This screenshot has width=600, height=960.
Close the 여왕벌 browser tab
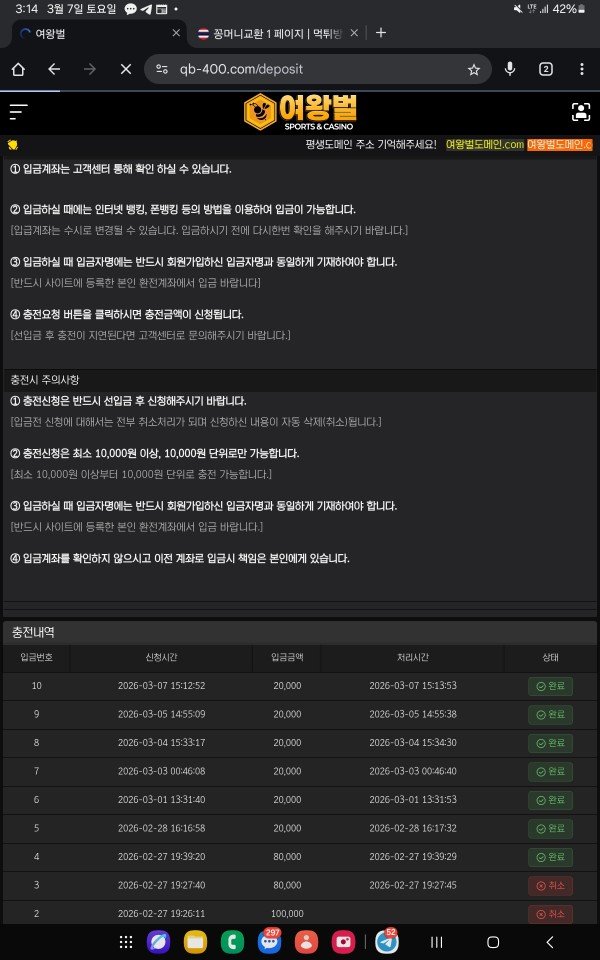click(x=177, y=33)
